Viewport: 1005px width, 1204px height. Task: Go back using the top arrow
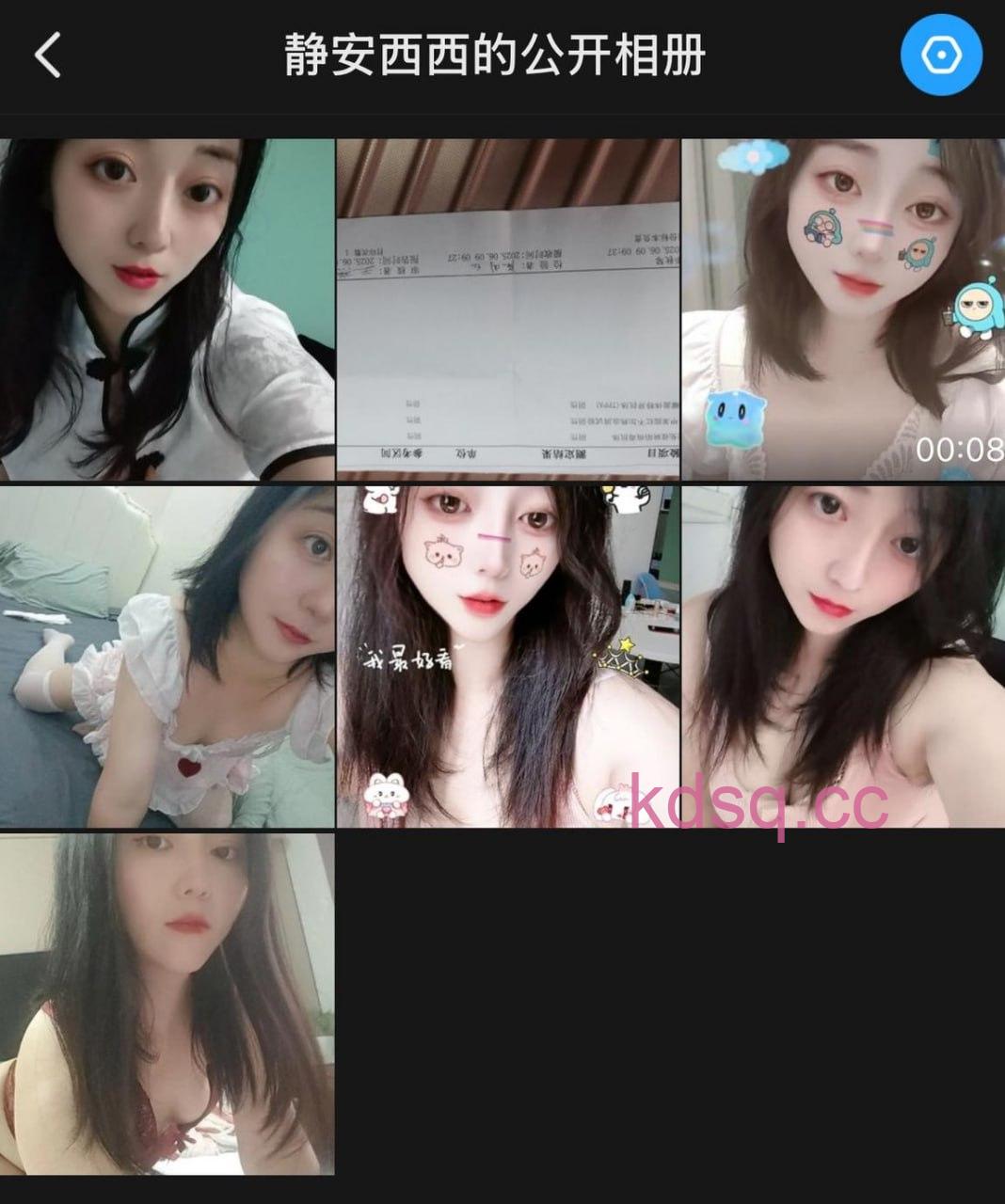point(48,55)
